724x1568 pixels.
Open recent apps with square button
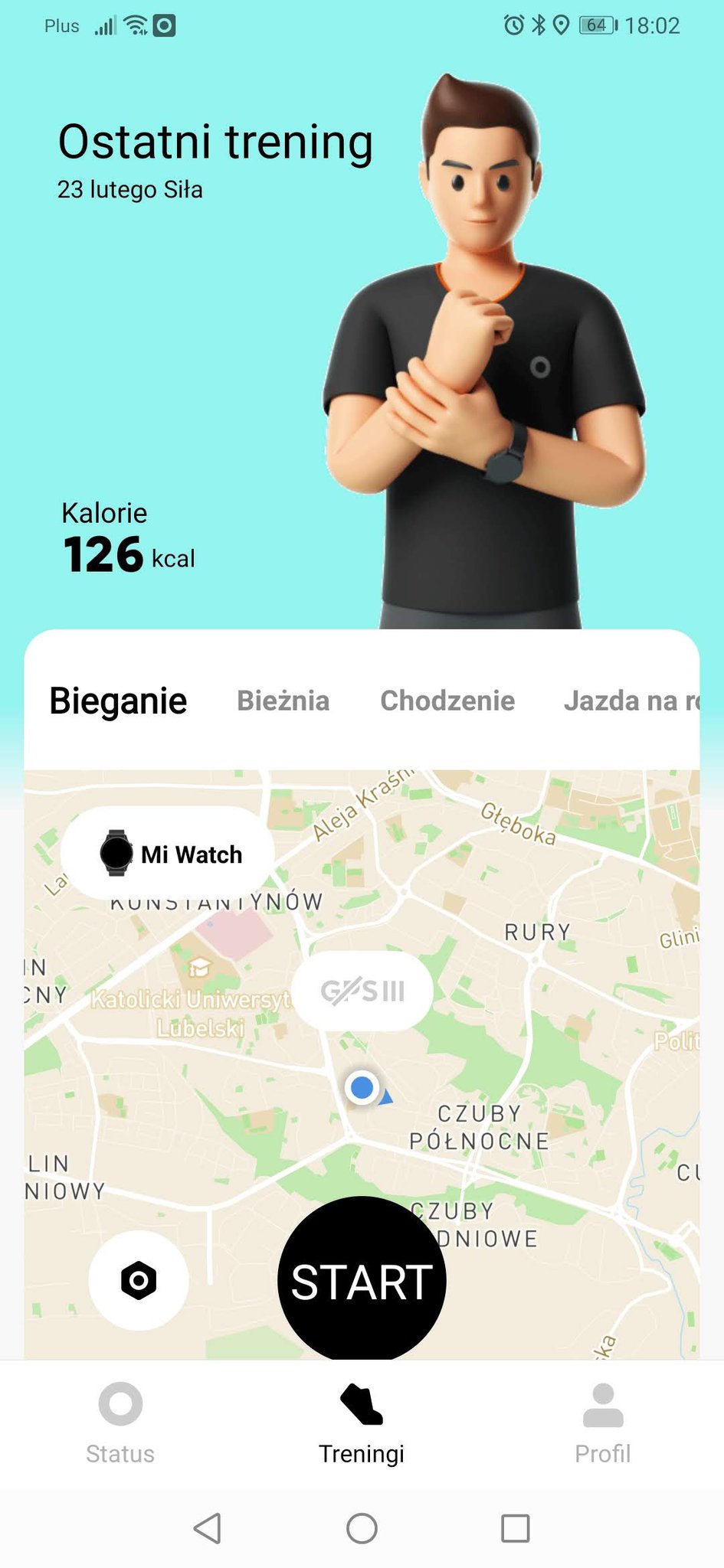(x=515, y=1528)
